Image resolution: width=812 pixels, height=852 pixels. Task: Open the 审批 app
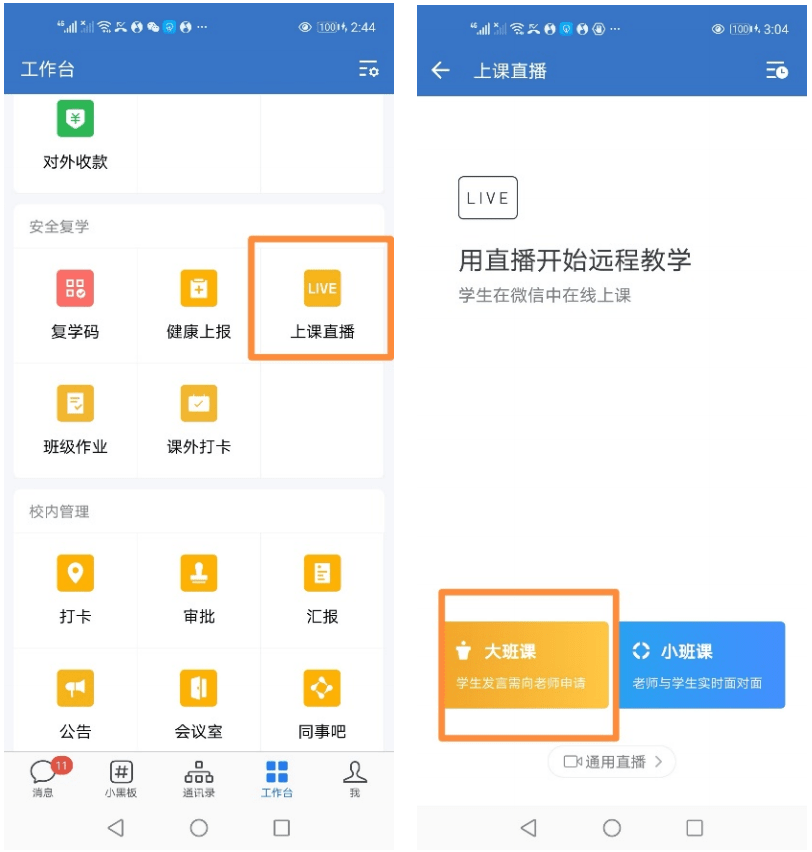click(198, 590)
